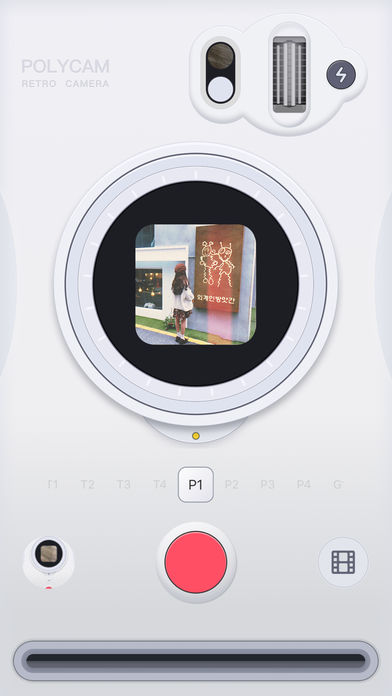Select the P2 filter

pos(232,484)
